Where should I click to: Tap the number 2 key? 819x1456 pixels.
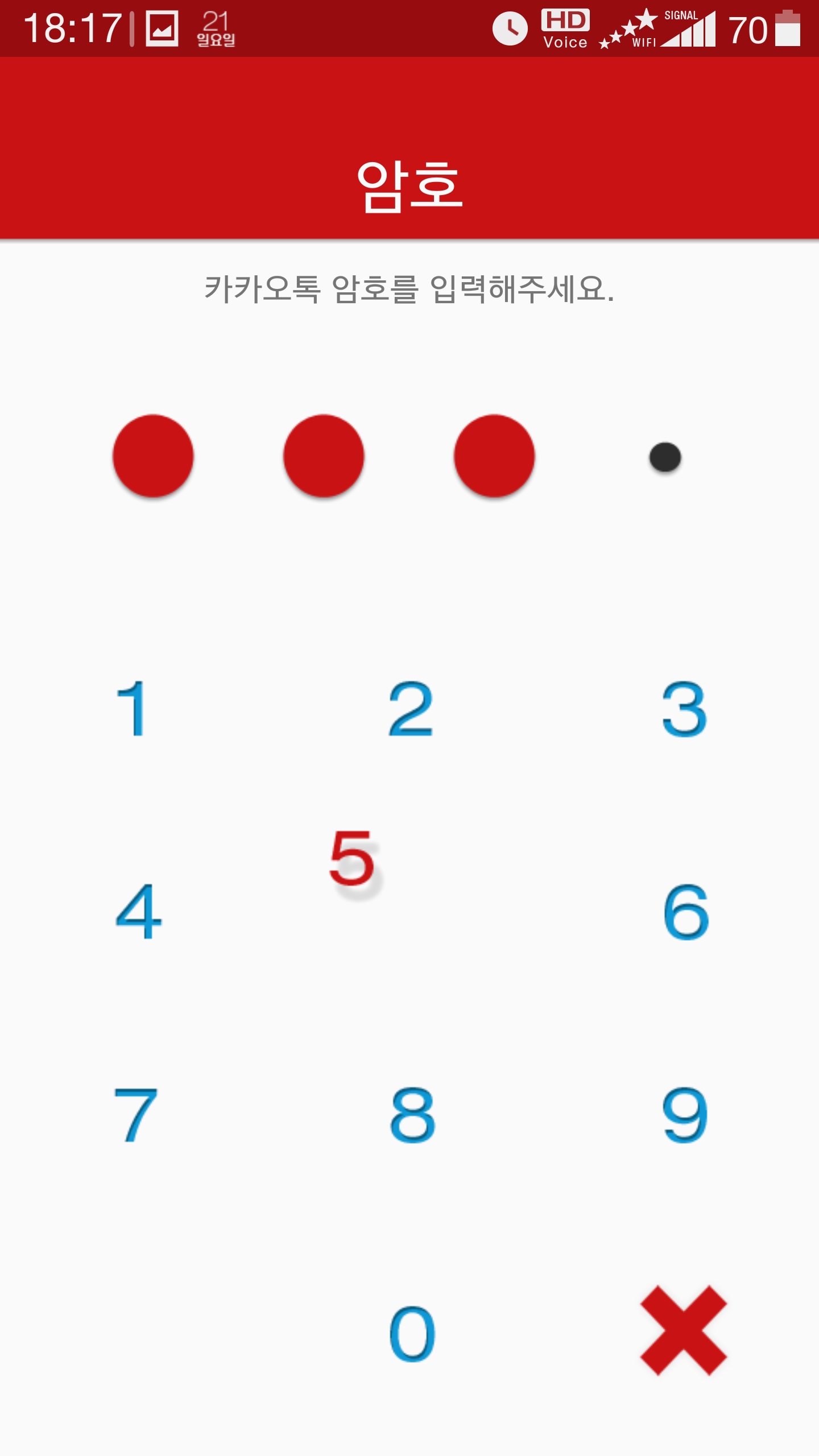tap(411, 709)
